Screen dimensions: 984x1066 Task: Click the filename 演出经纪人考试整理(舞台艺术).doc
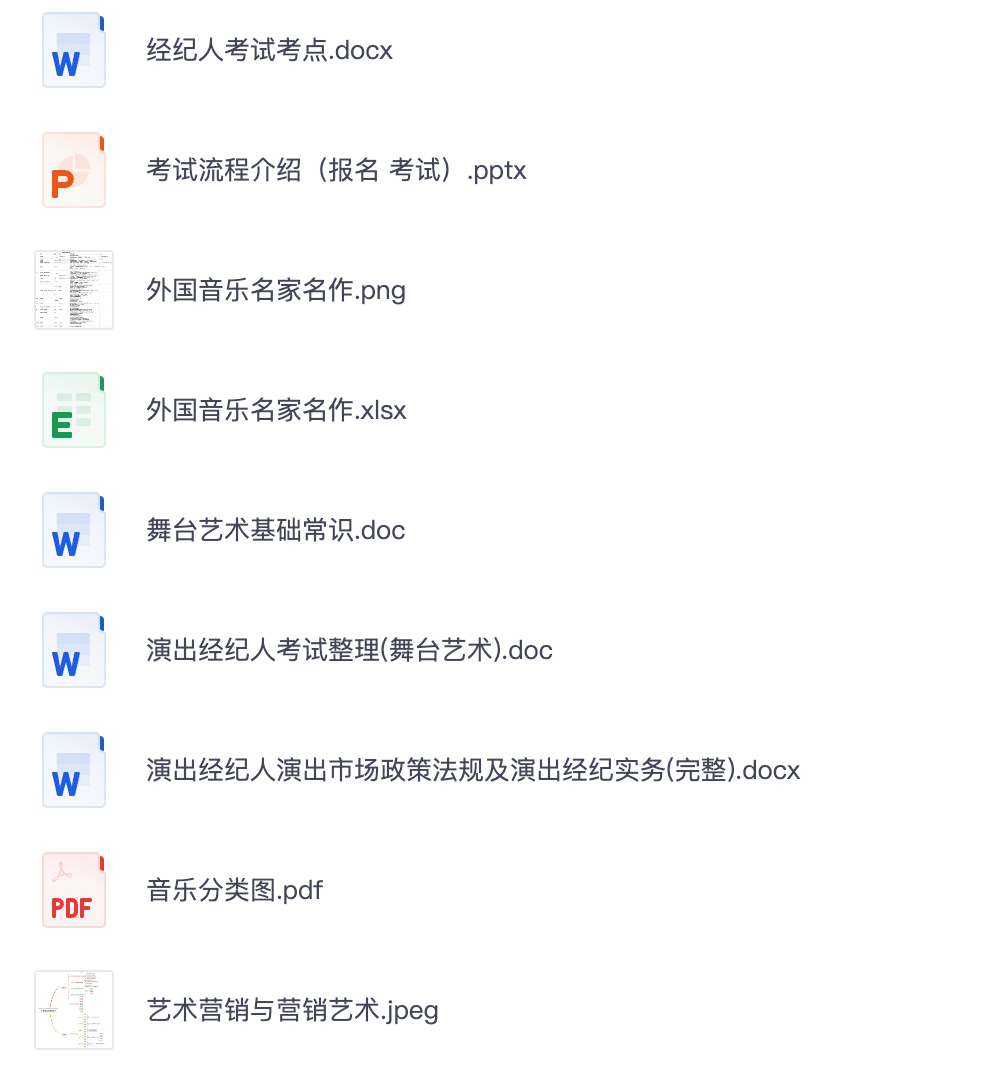pos(348,650)
